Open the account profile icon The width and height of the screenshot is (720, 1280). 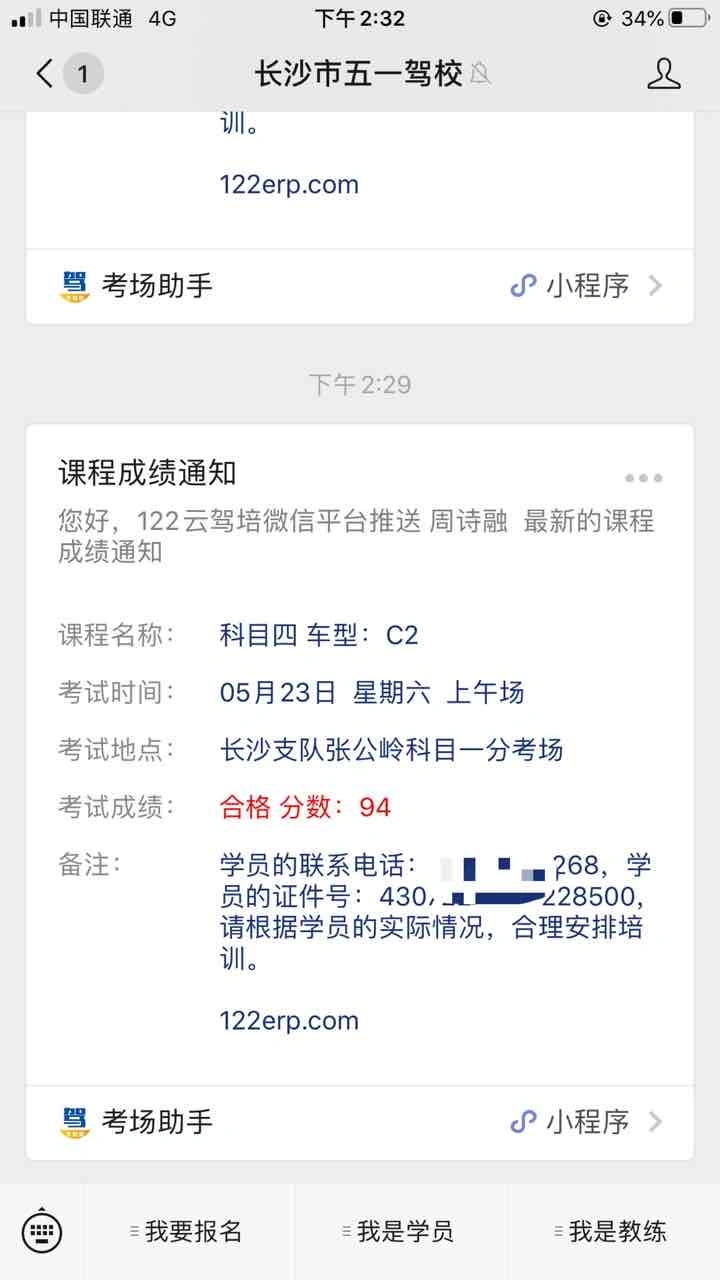(663, 73)
